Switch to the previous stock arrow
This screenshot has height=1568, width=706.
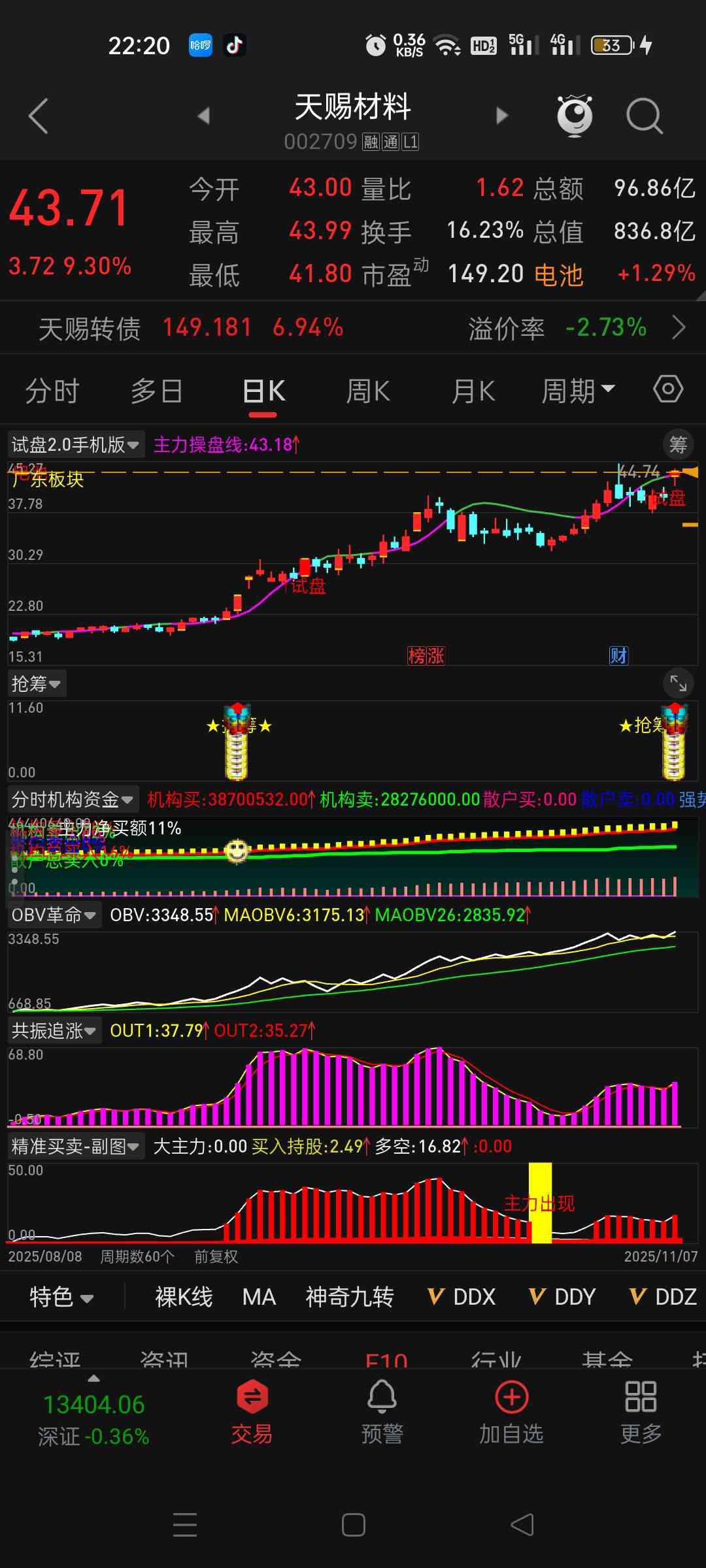click(204, 116)
